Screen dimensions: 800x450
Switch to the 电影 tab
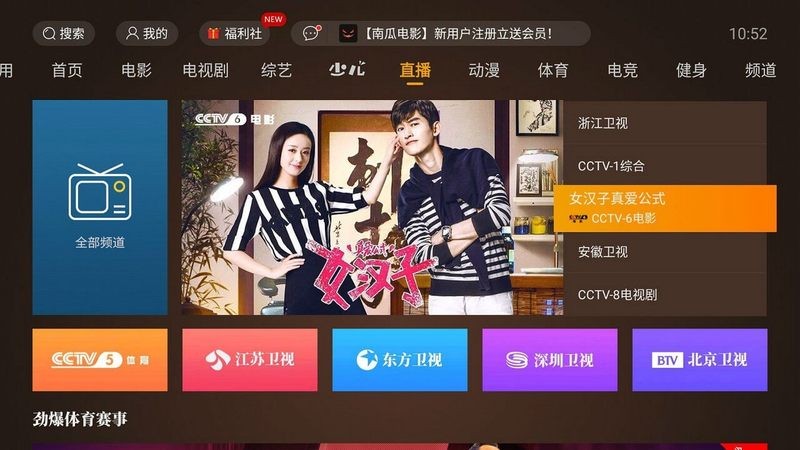[136, 70]
